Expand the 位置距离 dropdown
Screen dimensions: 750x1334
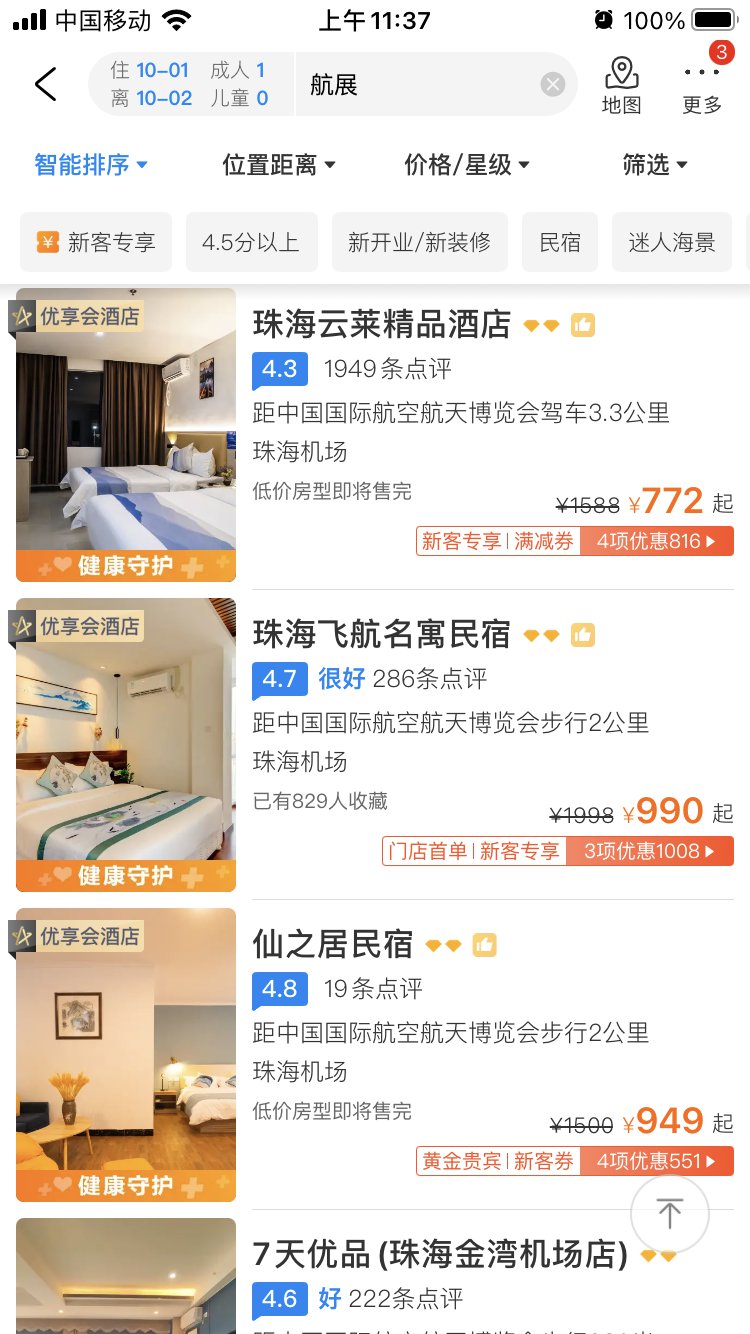click(x=279, y=165)
